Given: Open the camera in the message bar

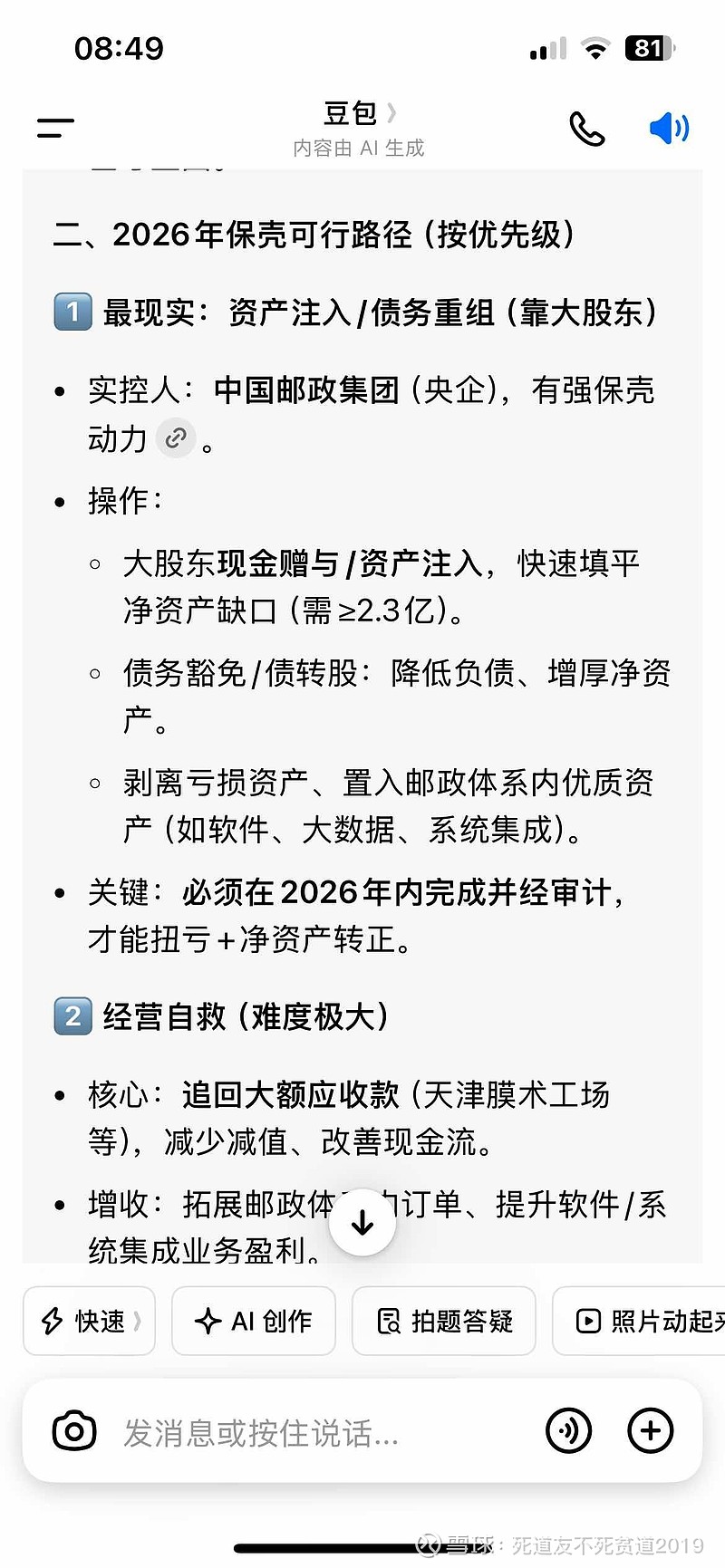Looking at the screenshot, I should coord(74,1430).
